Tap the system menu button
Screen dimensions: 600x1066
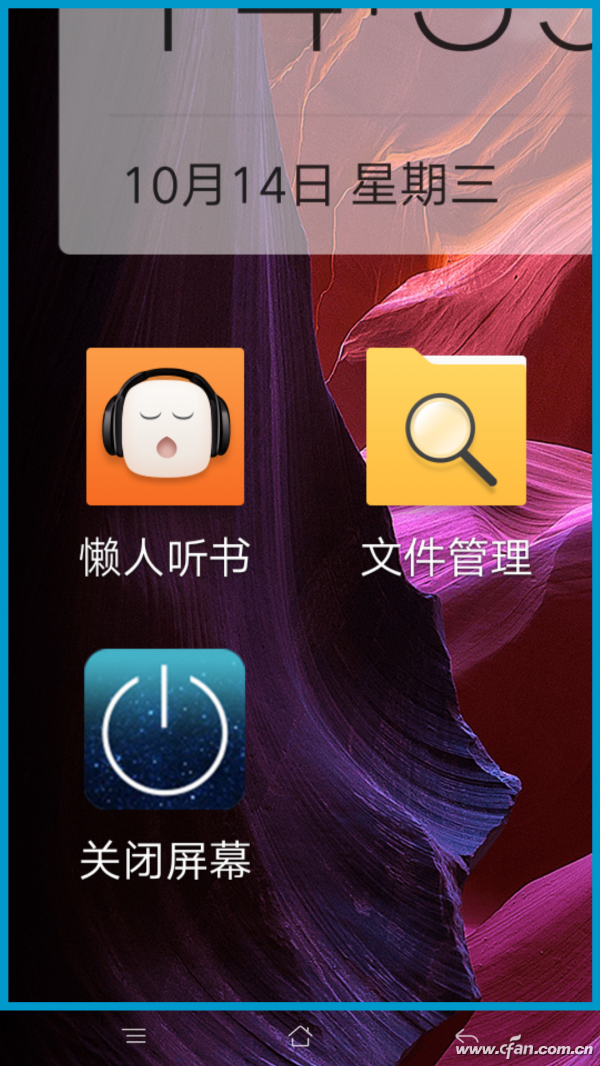click(134, 1036)
